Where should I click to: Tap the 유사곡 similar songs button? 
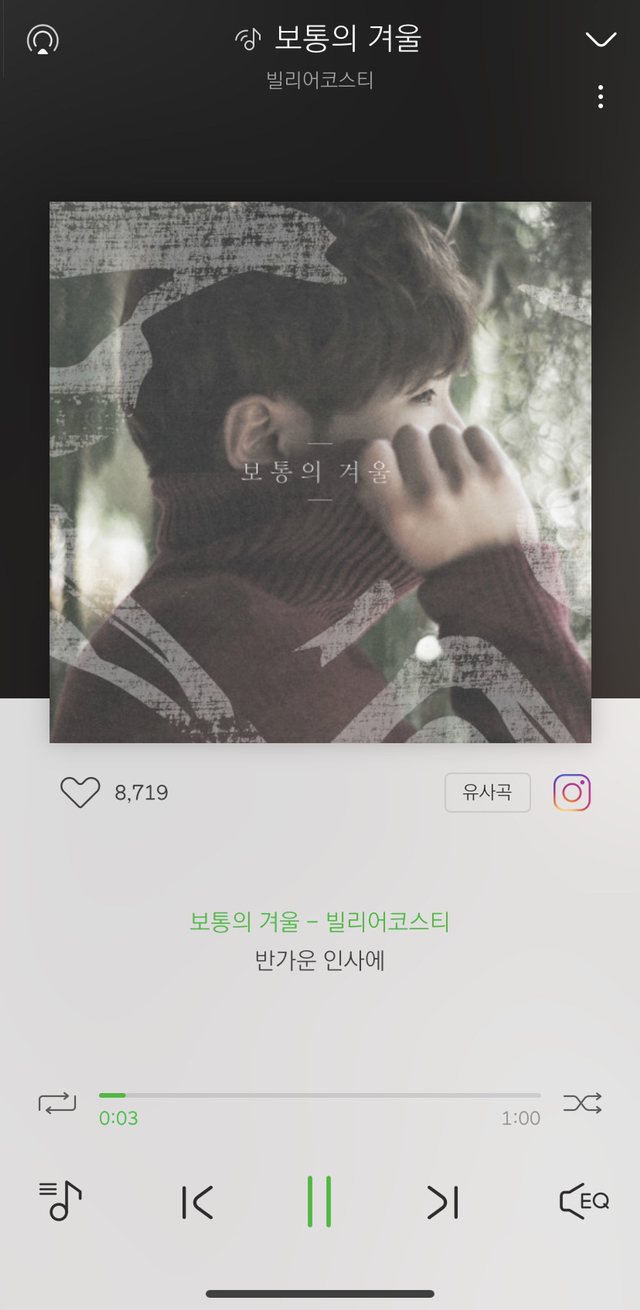point(487,793)
